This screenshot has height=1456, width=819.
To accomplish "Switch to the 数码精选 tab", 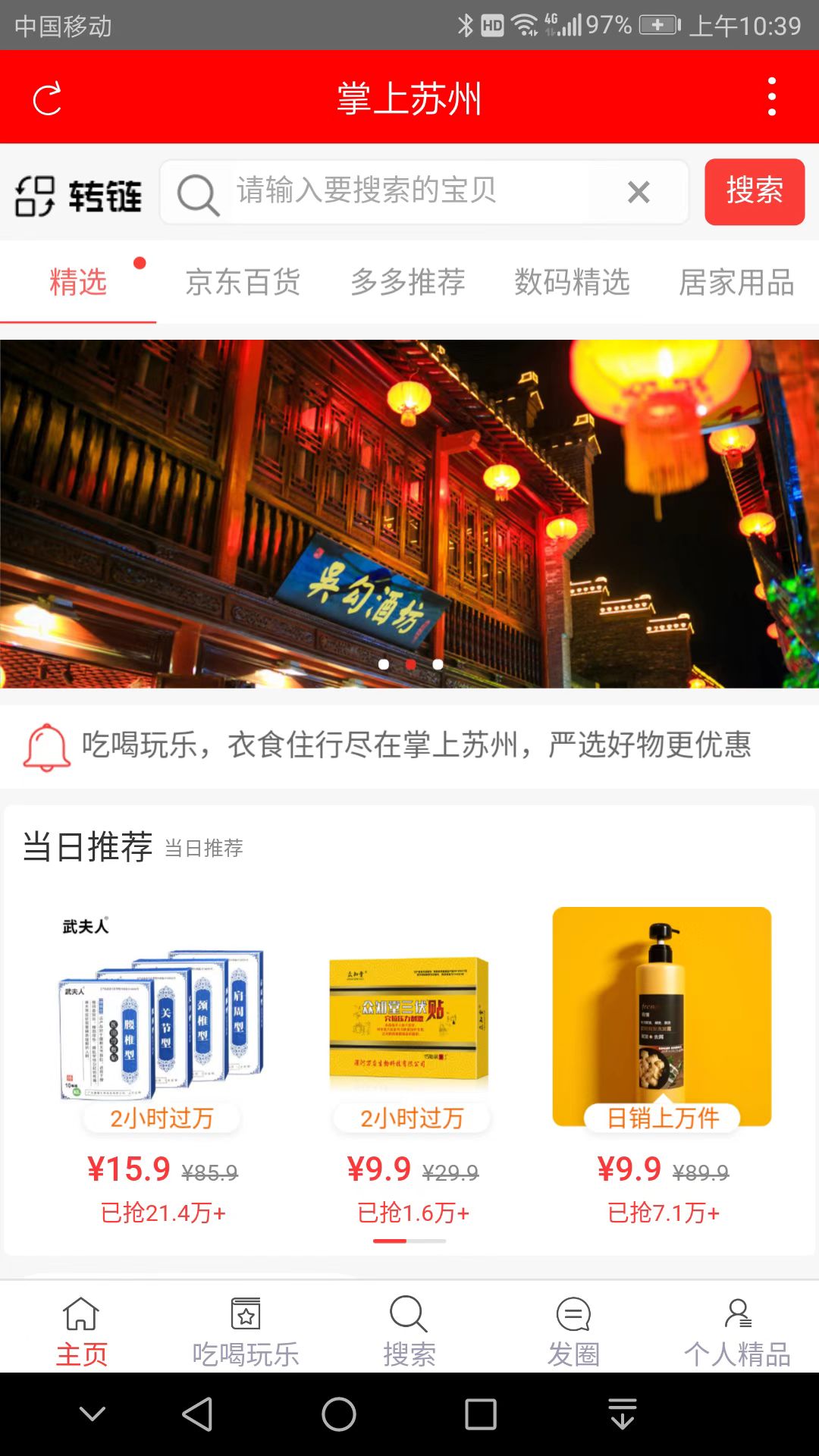I will (x=573, y=281).
